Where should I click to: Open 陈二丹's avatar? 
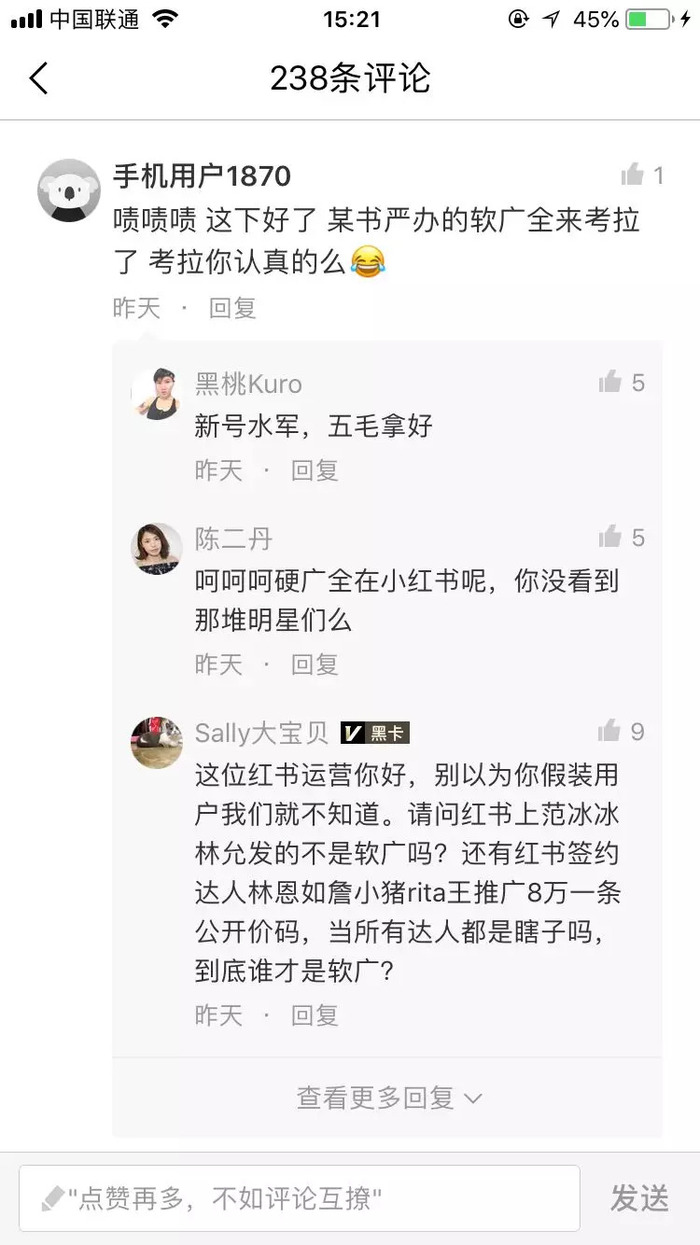[157, 549]
